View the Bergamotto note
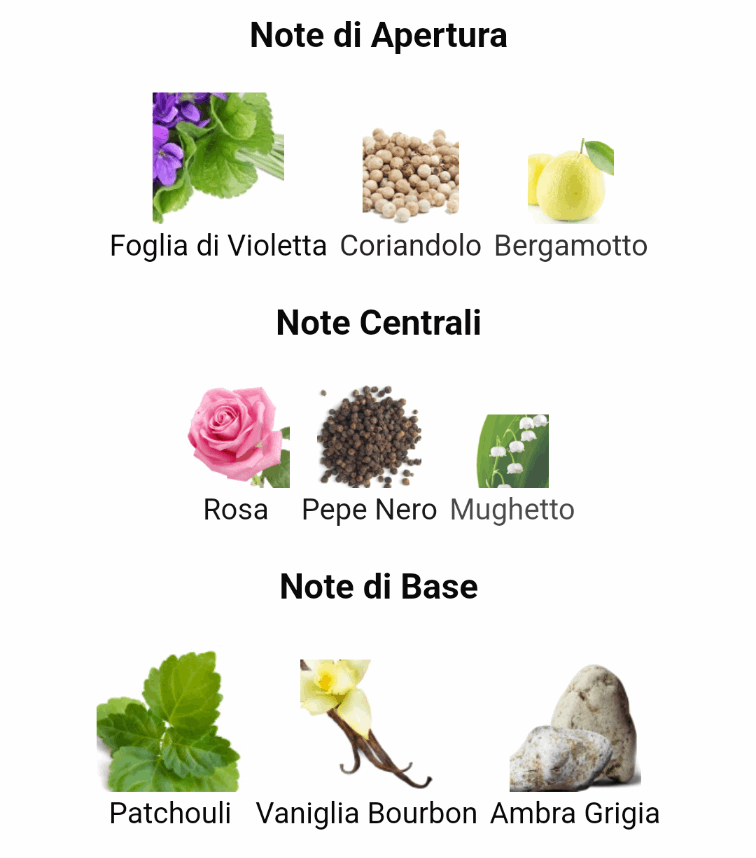Viewport: 756px width, 858px height. (x=570, y=182)
